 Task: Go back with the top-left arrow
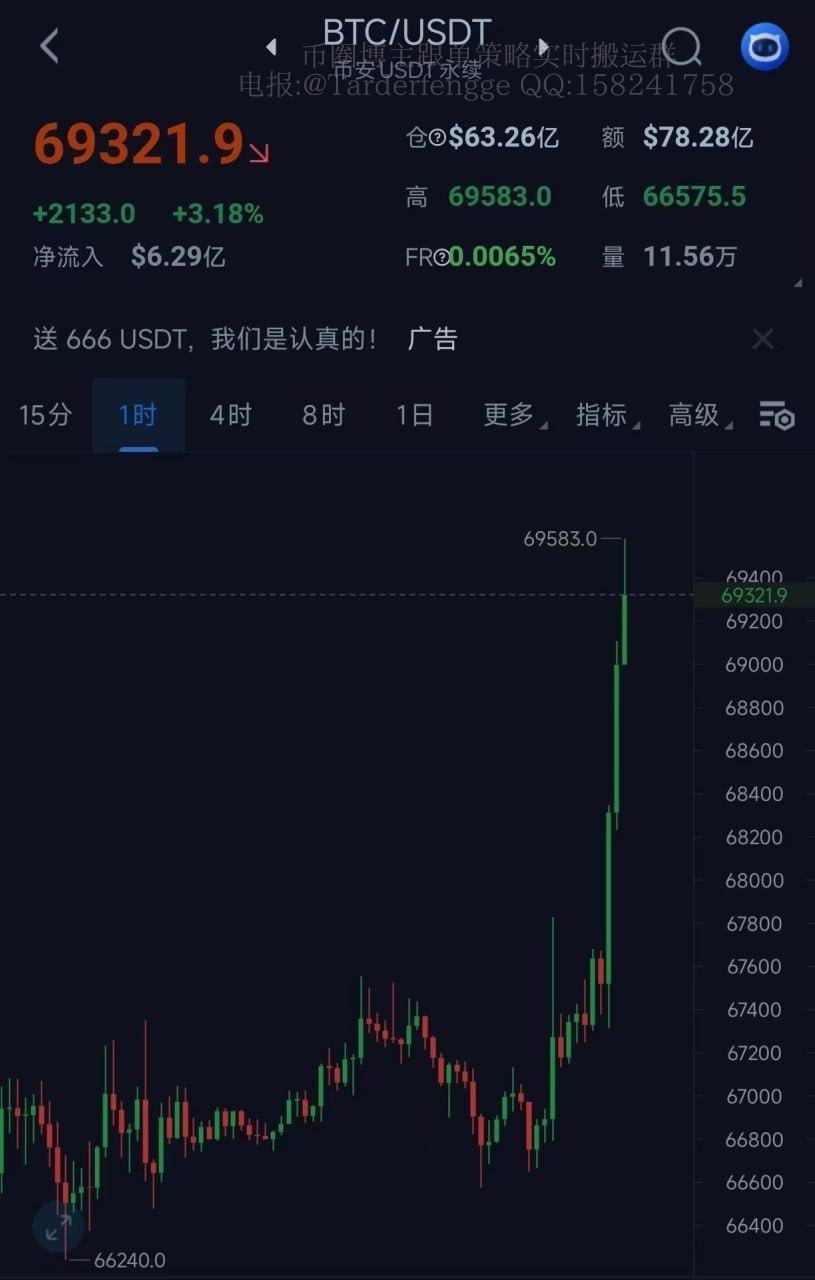(x=49, y=46)
